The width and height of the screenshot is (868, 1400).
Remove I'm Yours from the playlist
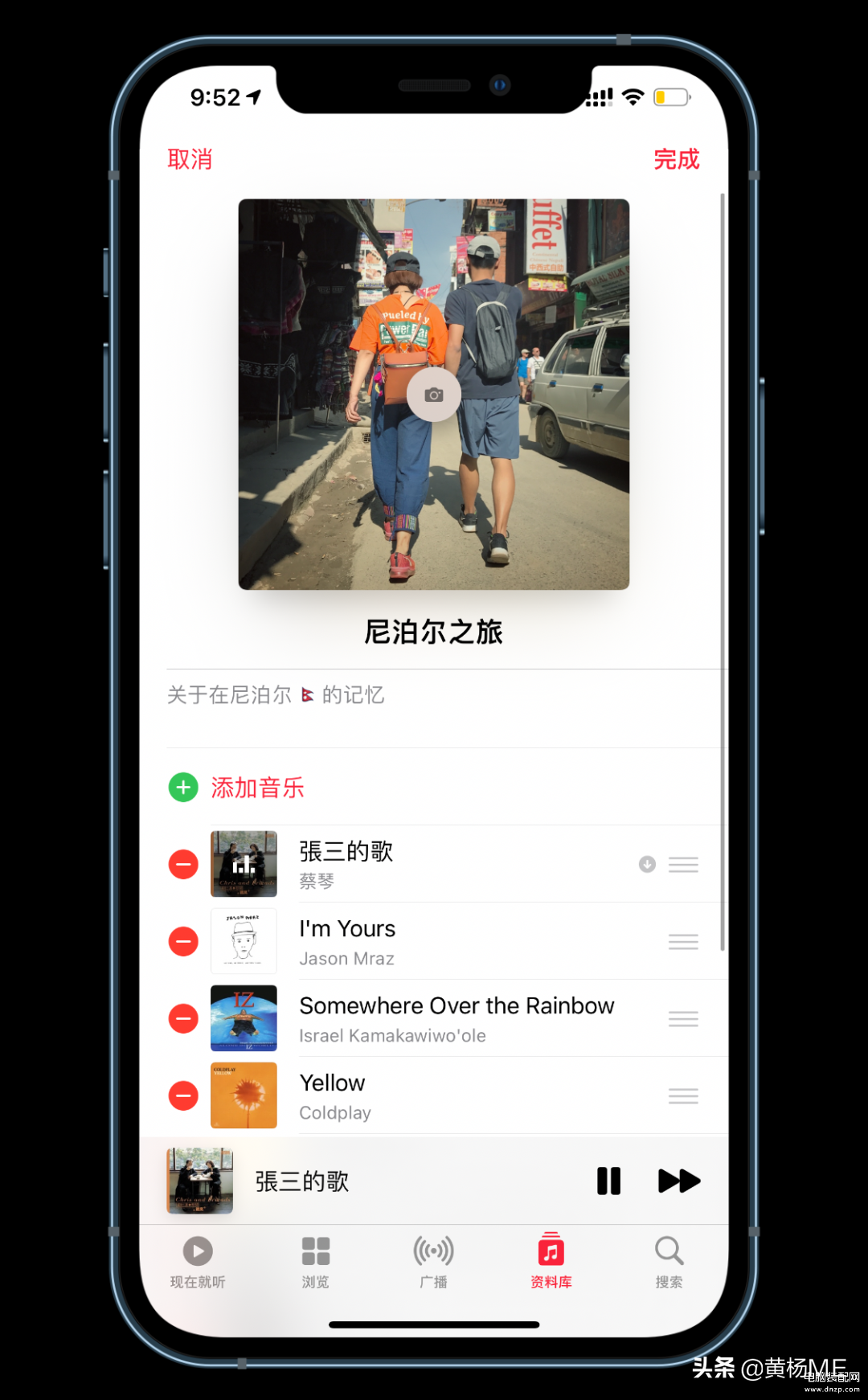point(183,941)
